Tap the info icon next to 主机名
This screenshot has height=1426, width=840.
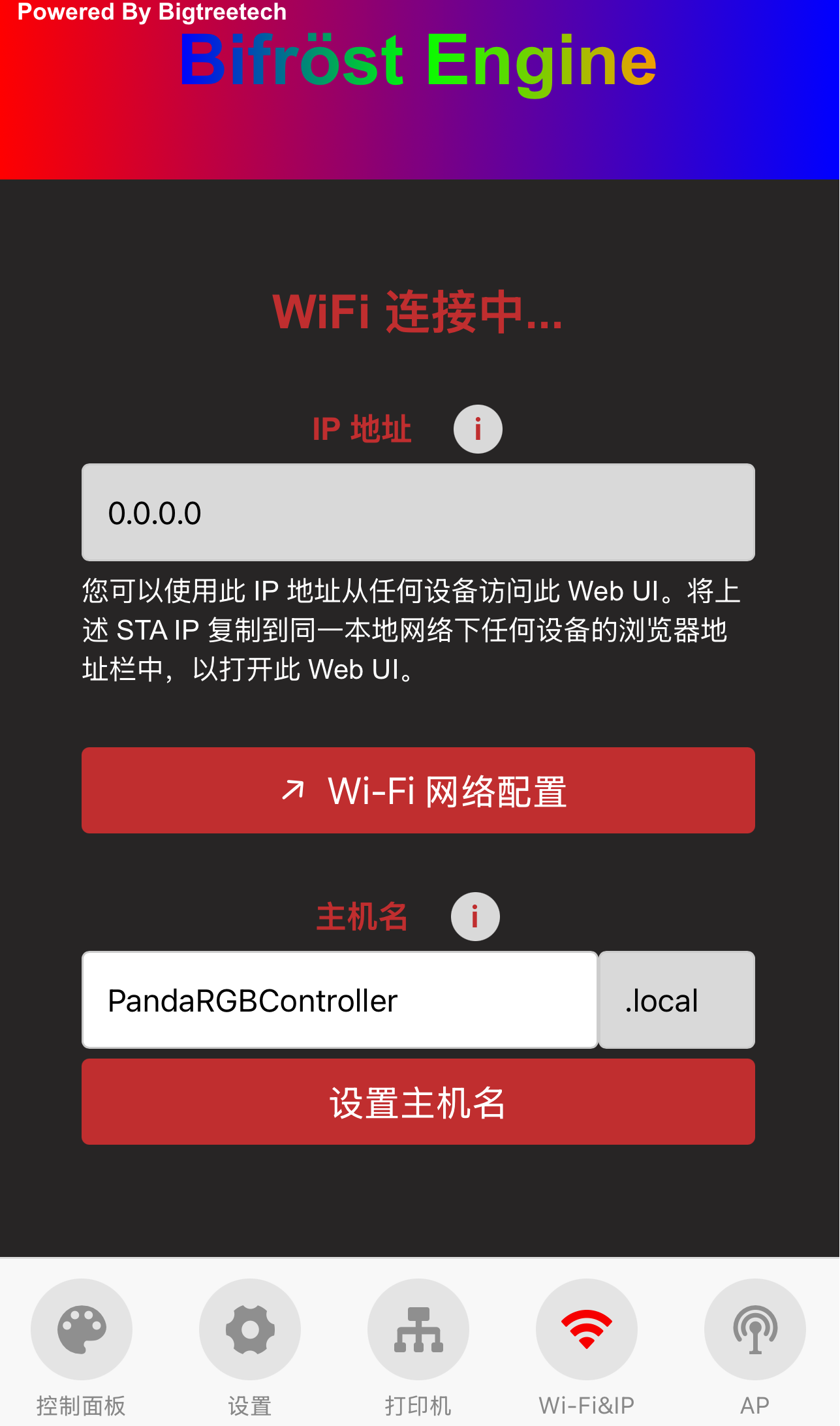(x=475, y=916)
